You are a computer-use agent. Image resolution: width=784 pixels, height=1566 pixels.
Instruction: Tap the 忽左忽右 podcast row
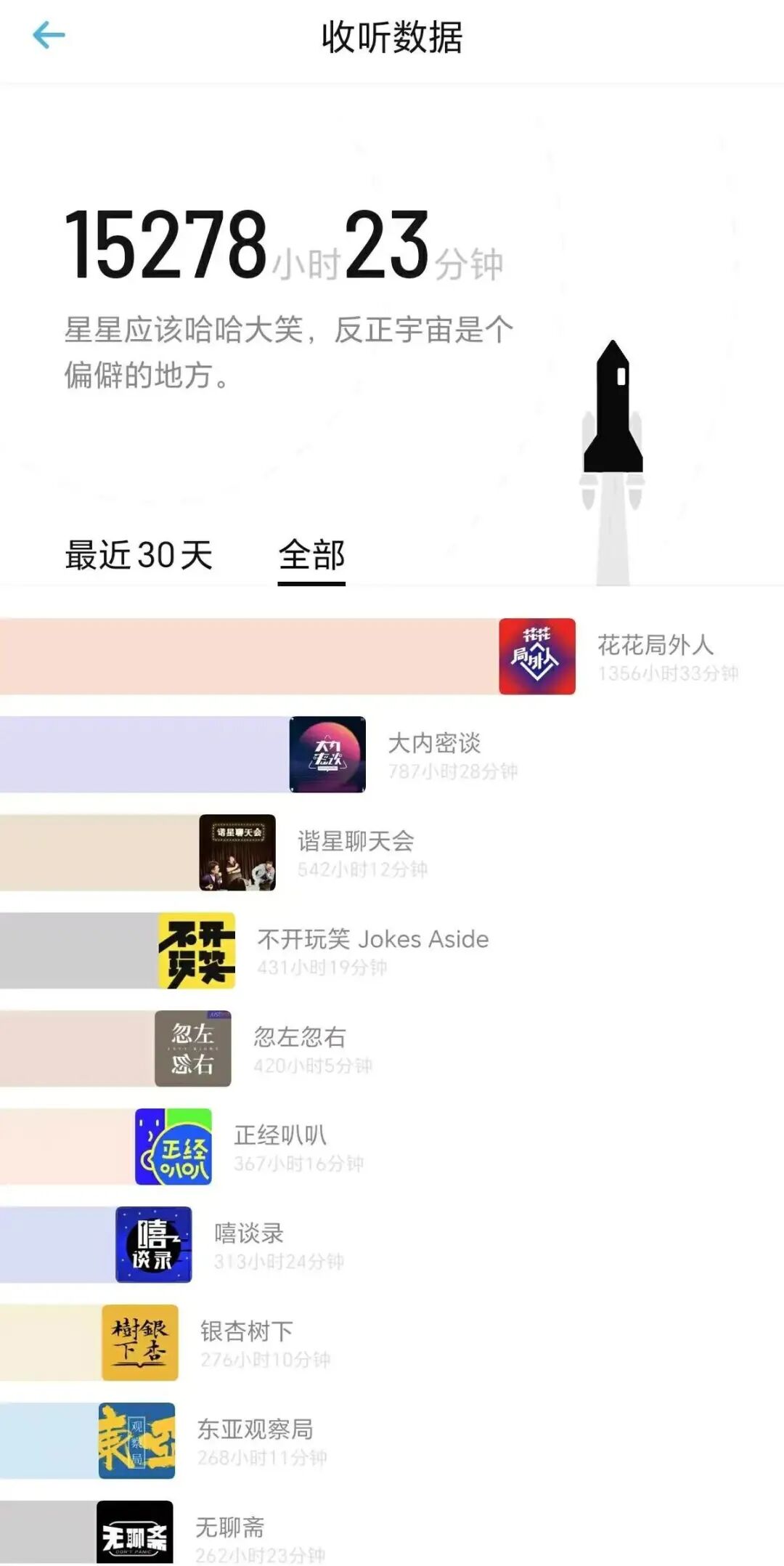(193, 1049)
